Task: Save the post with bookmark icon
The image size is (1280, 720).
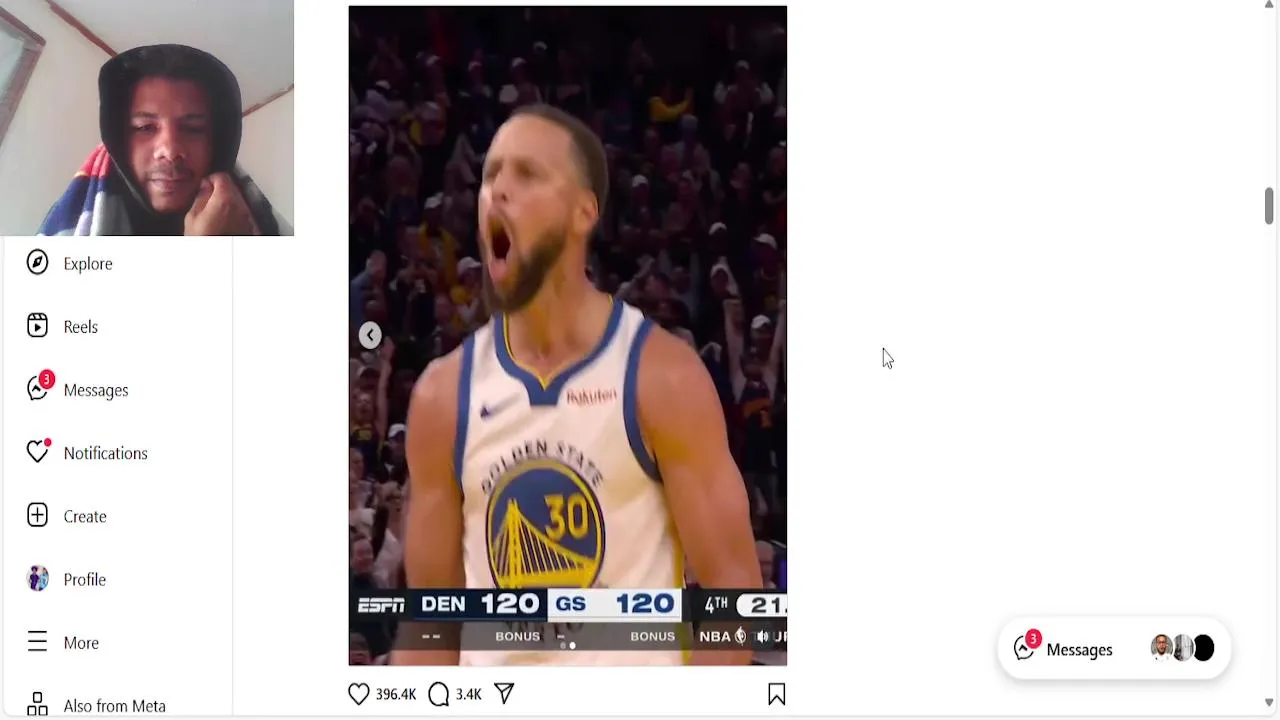Action: 776,694
